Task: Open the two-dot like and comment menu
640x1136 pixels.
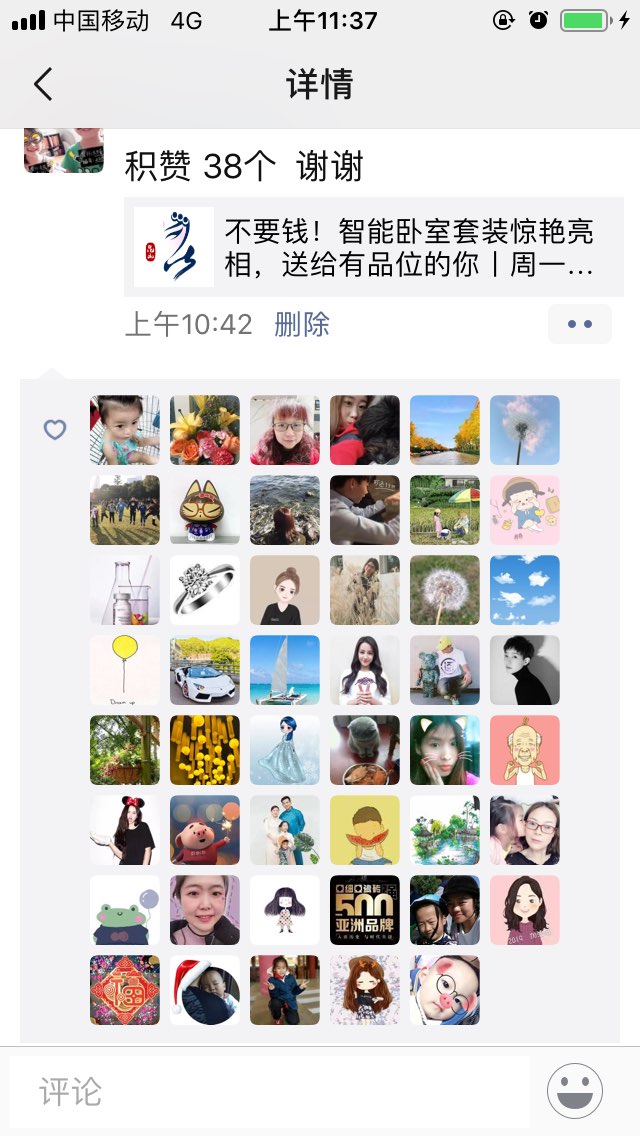Action: point(579,324)
